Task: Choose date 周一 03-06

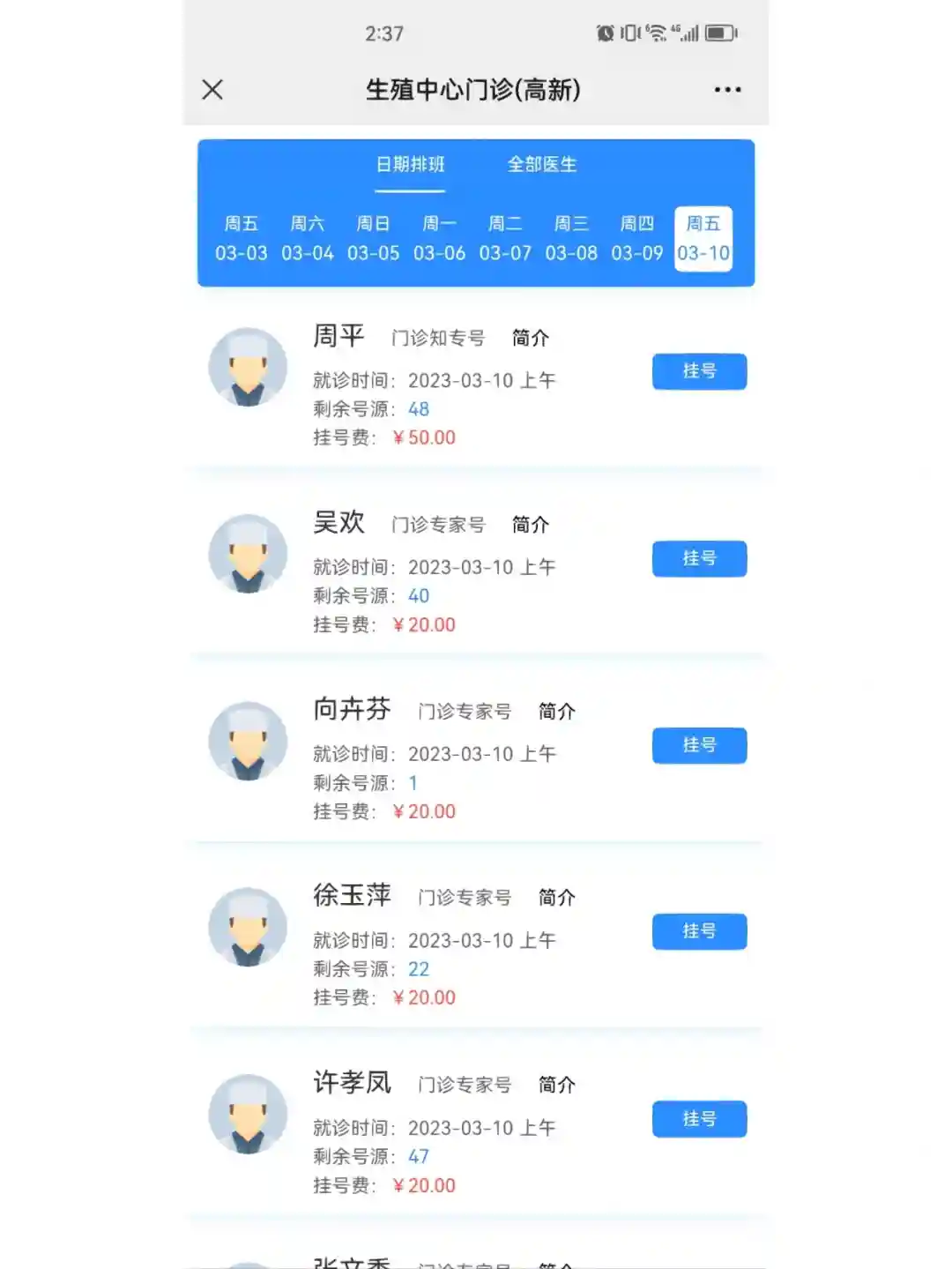Action: [439, 239]
